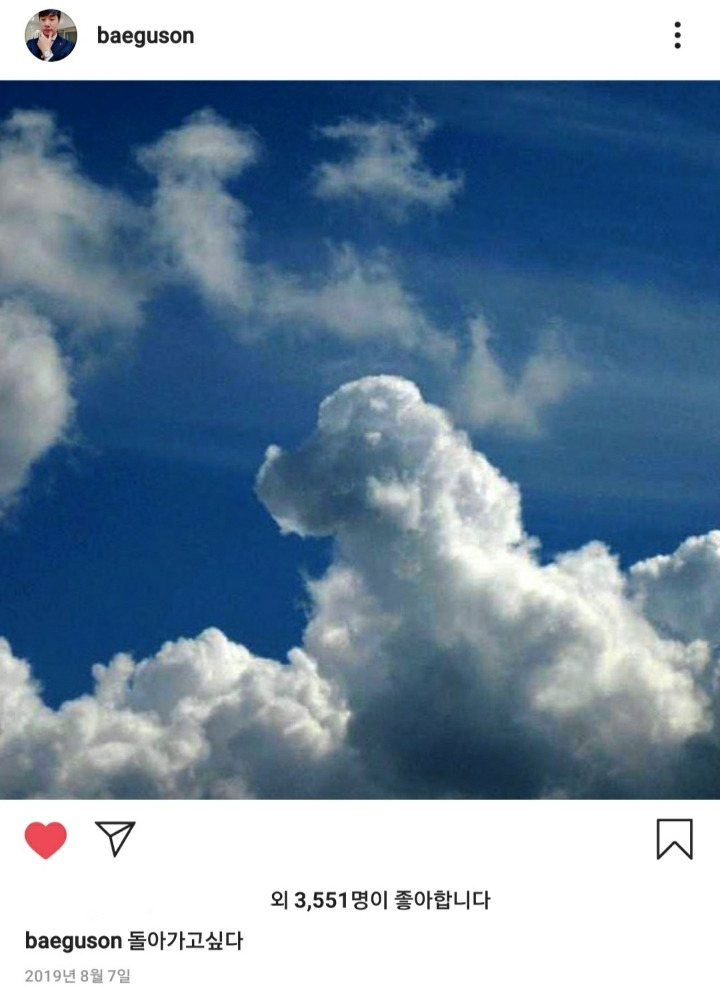
Task: Open the post's three-dot overflow menu
Action: point(677,36)
